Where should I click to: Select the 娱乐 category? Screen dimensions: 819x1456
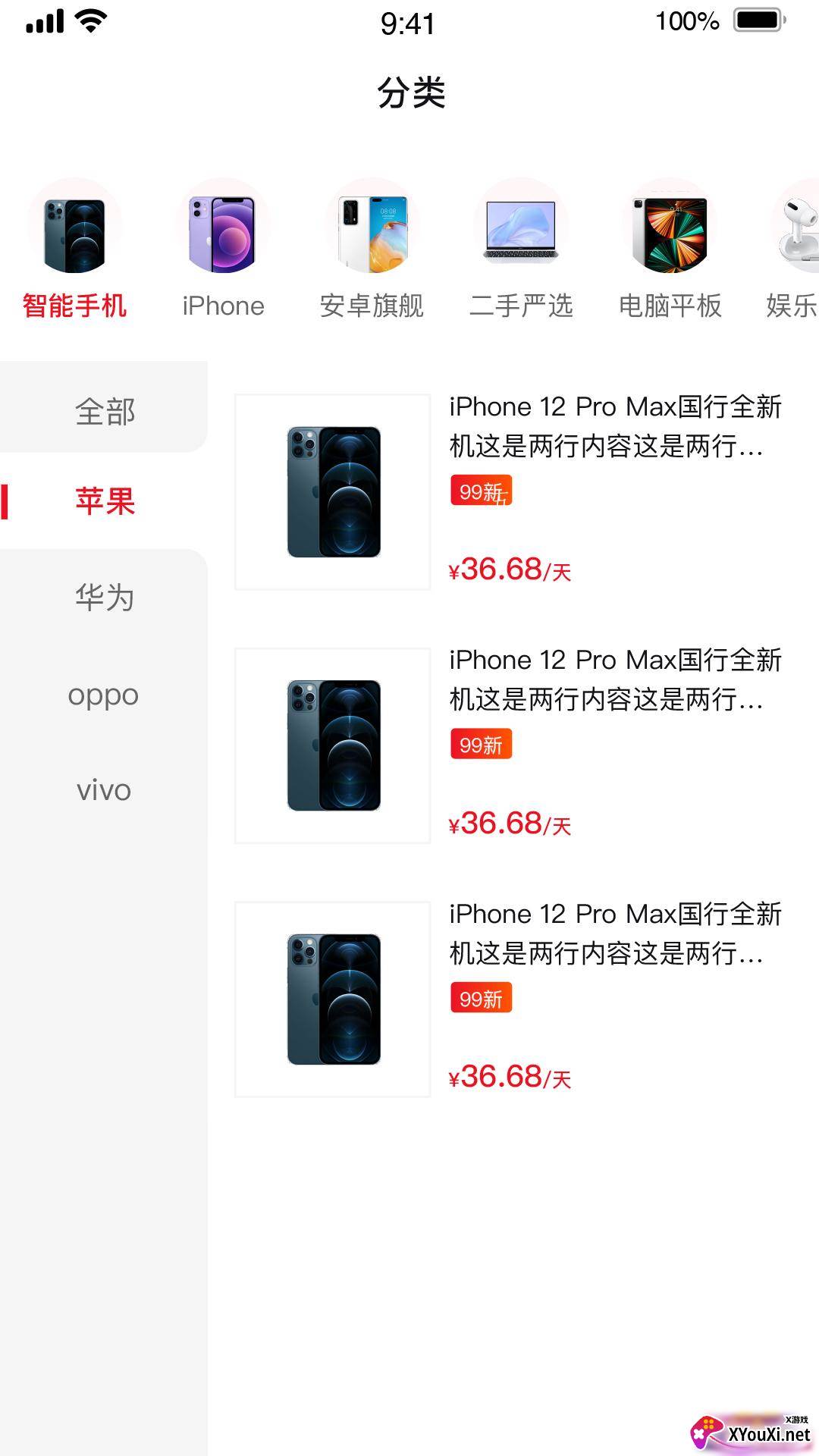[792, 250]
